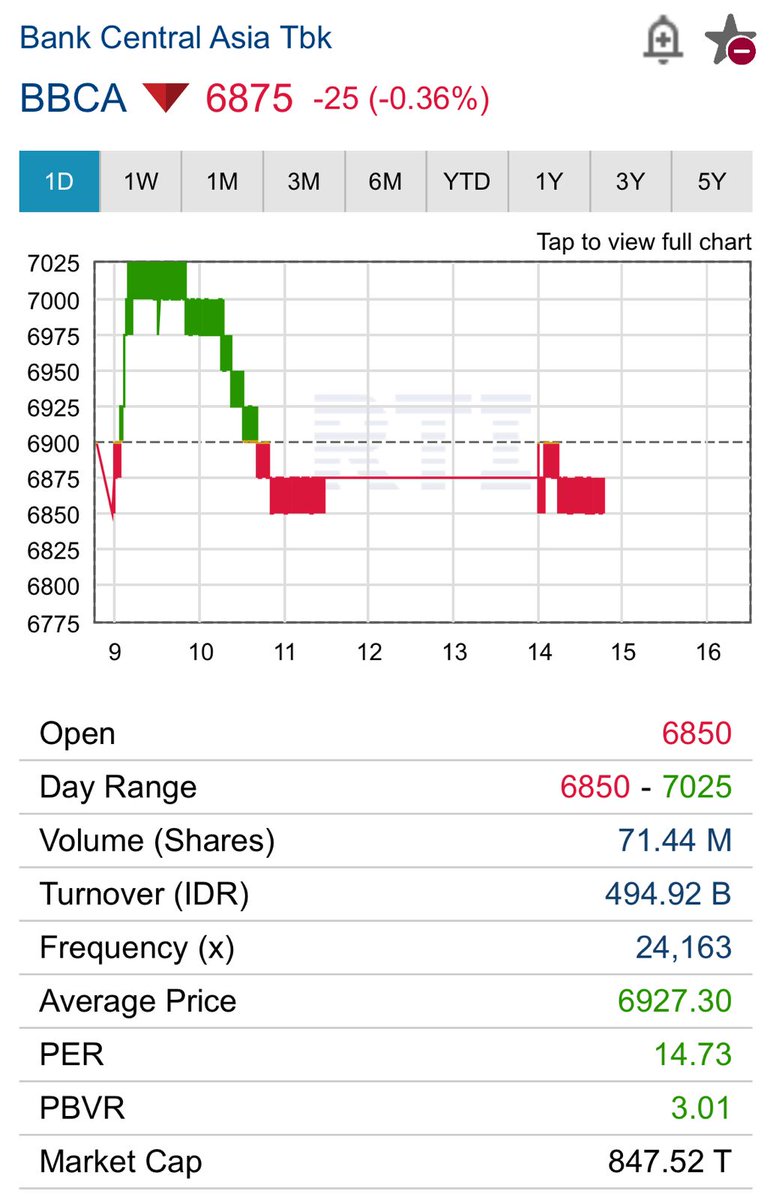The image size is (773, 1200).
Task: View the 5Y chart range
Action: click(711, 182)
